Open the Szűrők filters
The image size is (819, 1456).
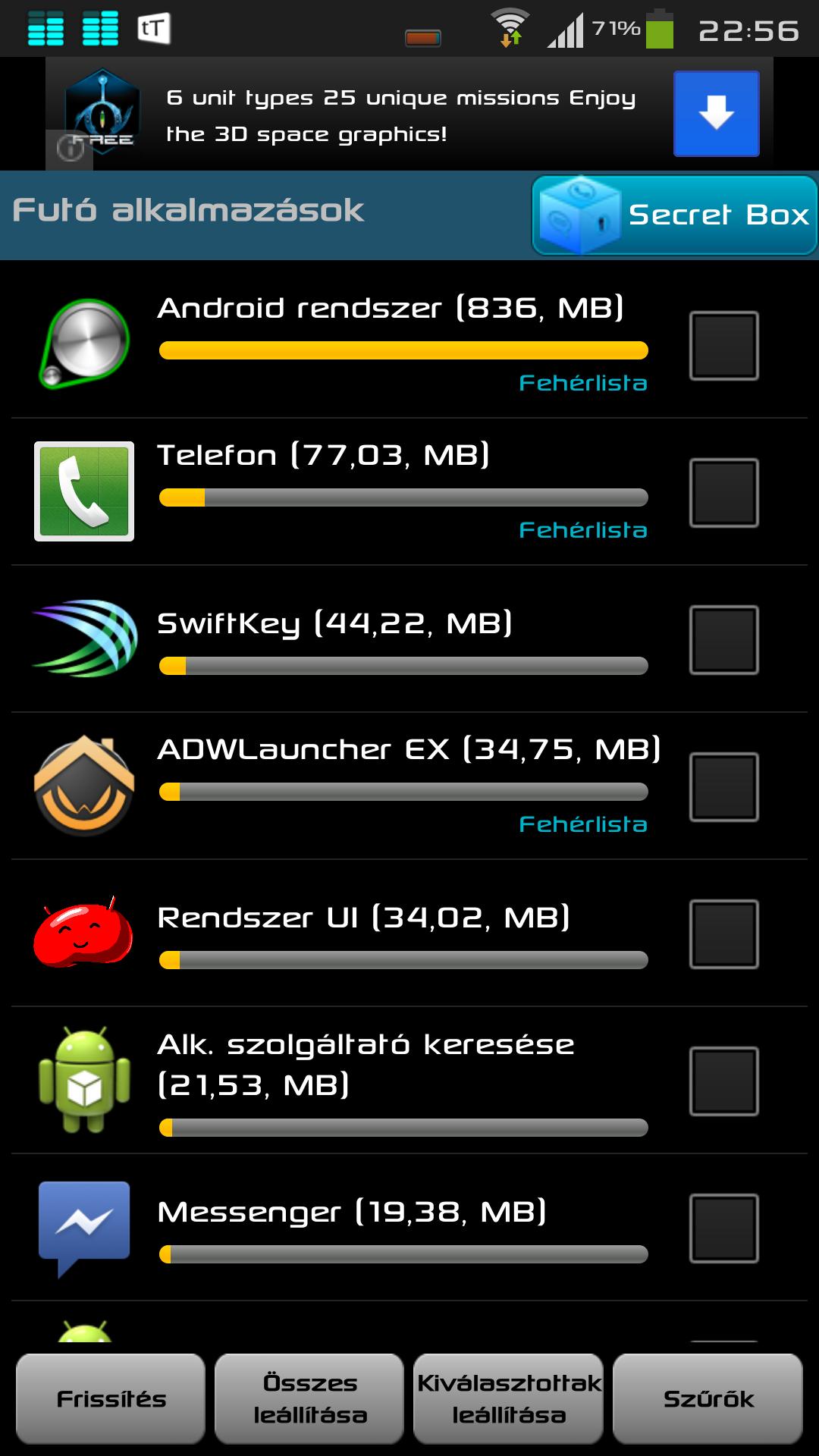click(708, 1398)
